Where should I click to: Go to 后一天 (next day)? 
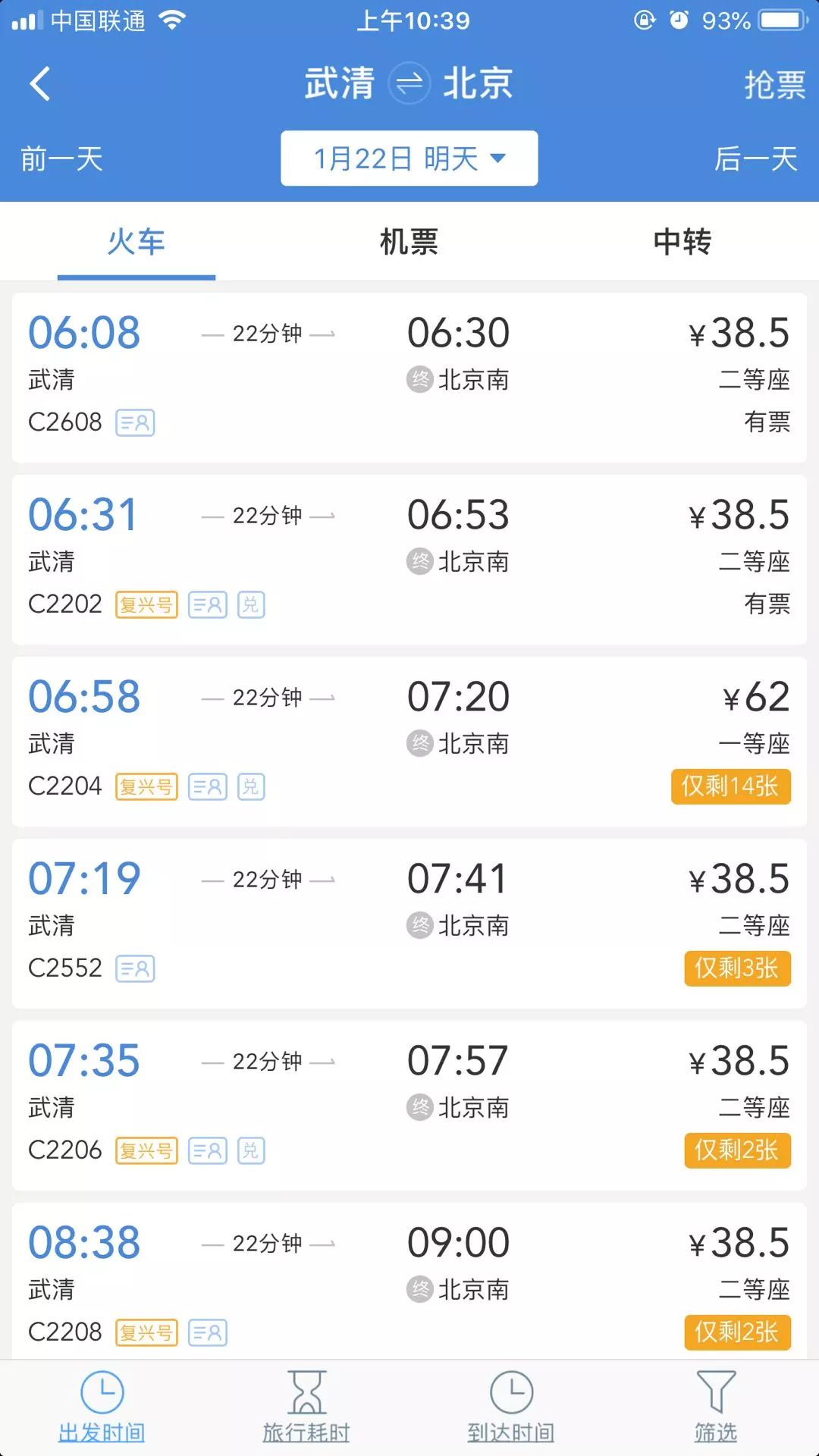[x=756, y=159]
